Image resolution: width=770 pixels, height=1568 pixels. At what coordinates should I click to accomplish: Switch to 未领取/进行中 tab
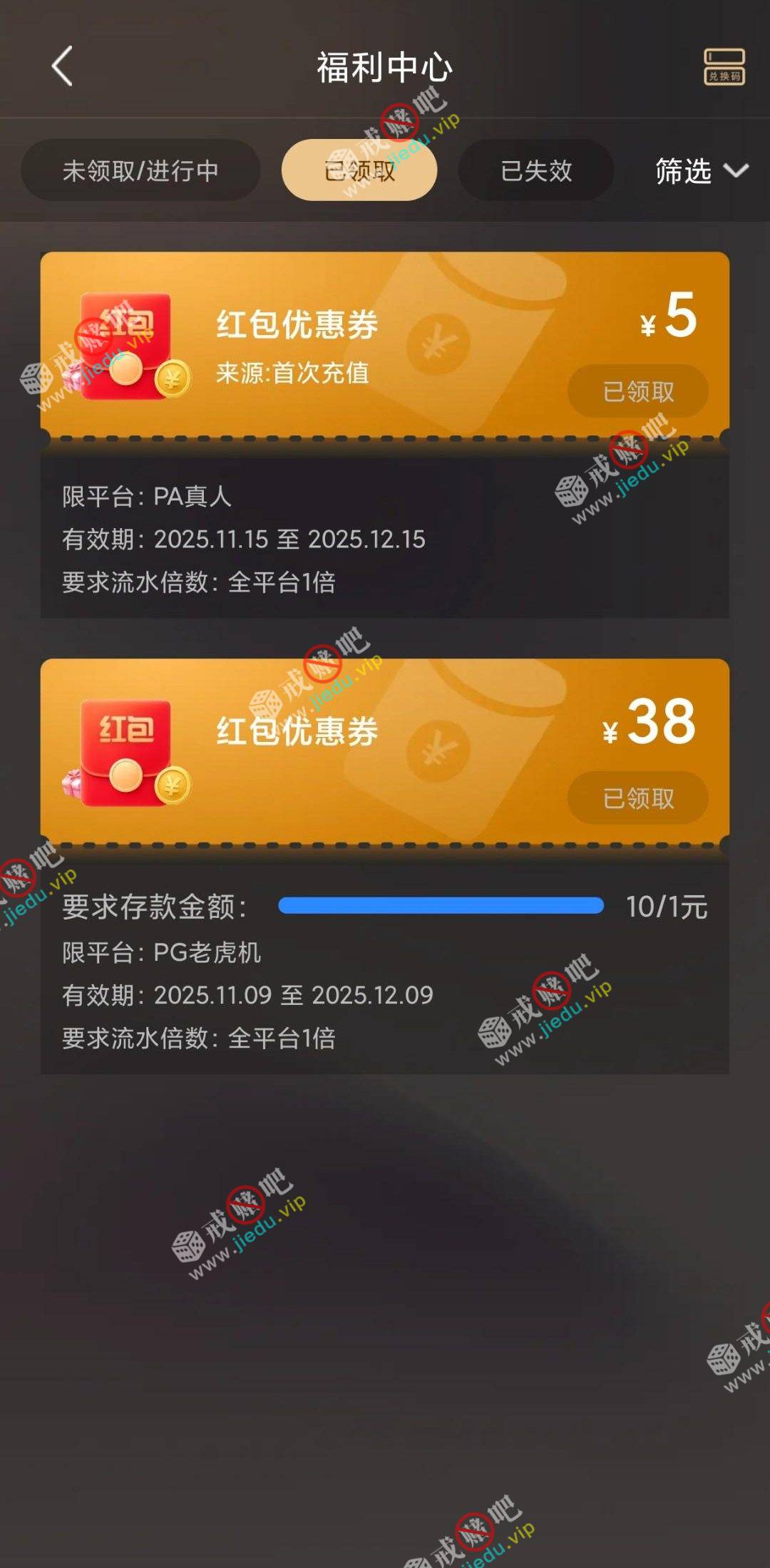(140, 171)
